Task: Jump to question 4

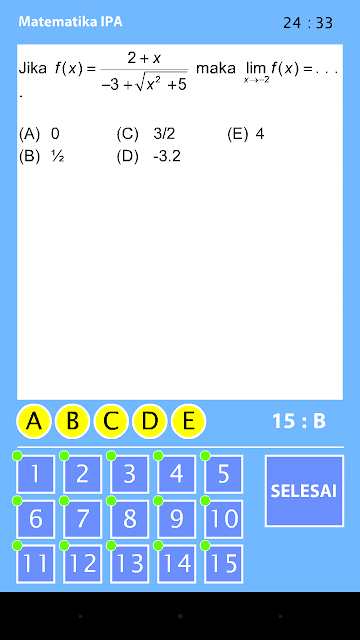Action: click(176, 474)
